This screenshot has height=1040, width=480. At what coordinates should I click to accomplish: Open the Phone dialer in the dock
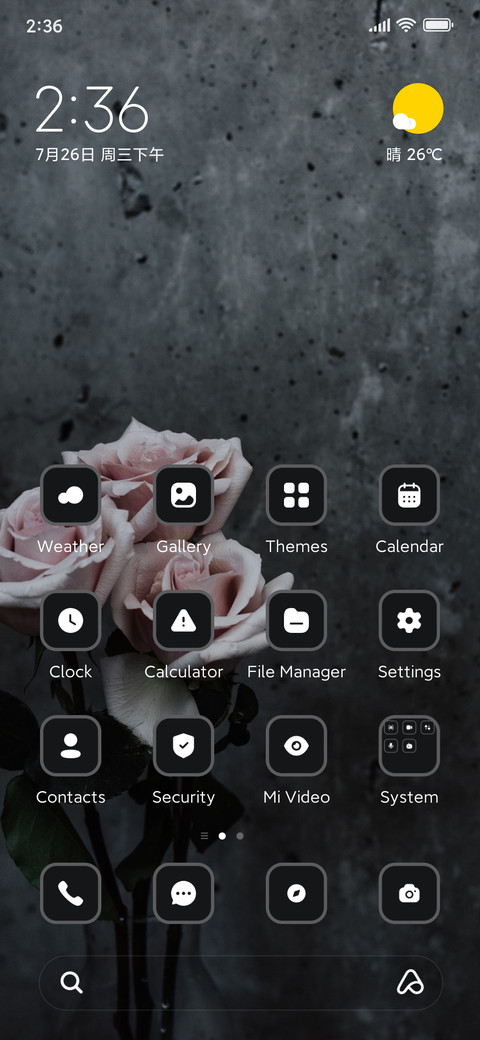(70, 893)
